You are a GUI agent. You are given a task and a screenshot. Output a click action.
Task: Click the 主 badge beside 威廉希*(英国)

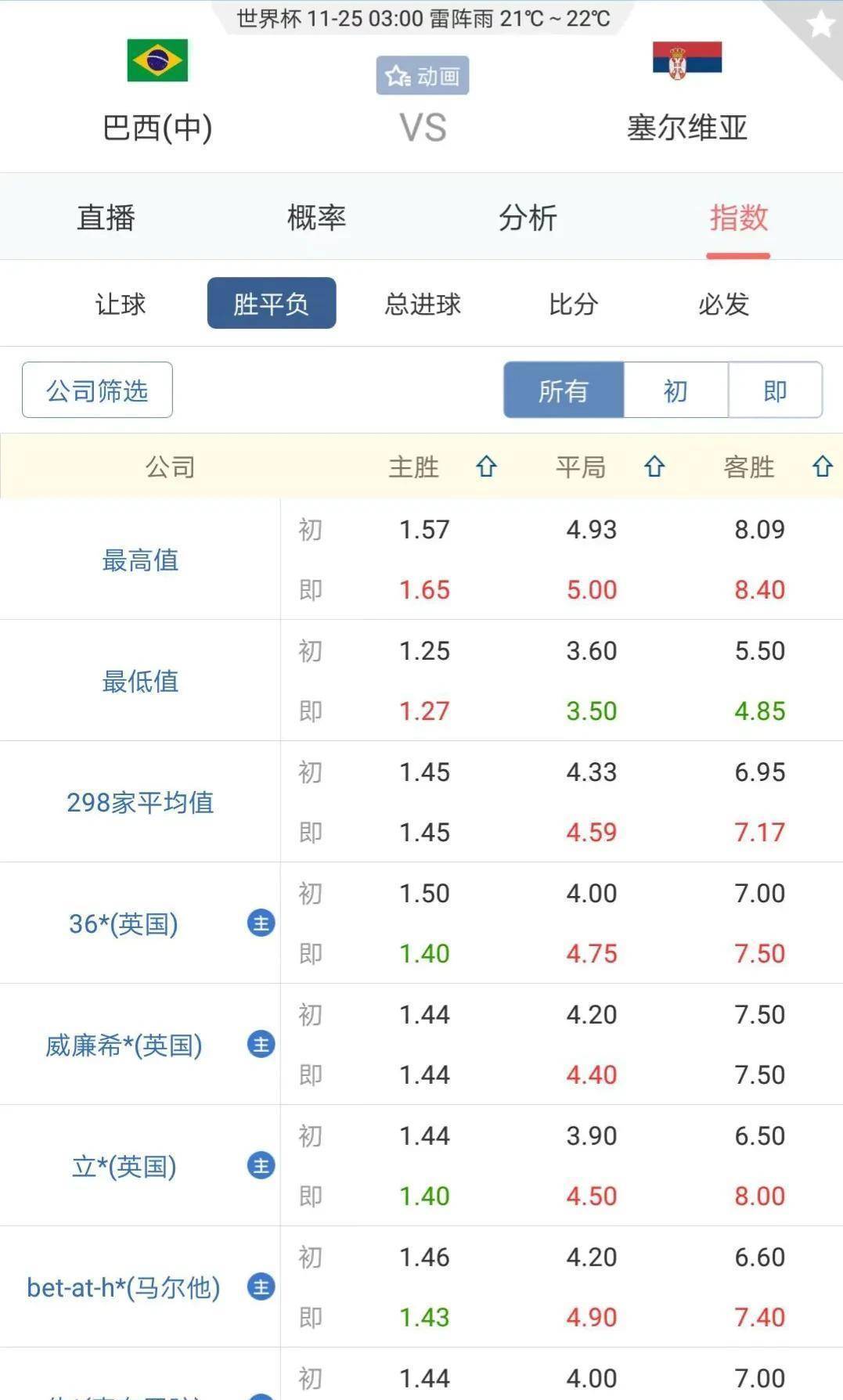click(260, 1045)
